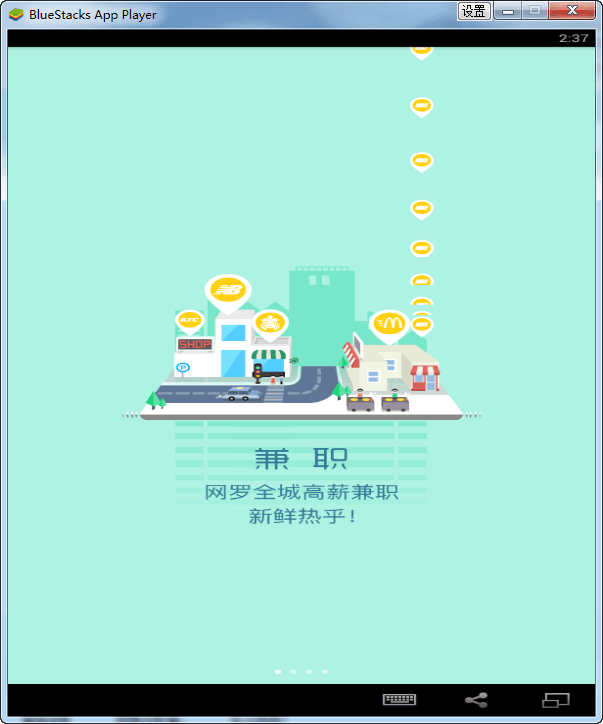Screen dimensions: 603x724
Task: Tap the share icon in bottom bar
Action: pyautogui.click(x=476, y=700)
